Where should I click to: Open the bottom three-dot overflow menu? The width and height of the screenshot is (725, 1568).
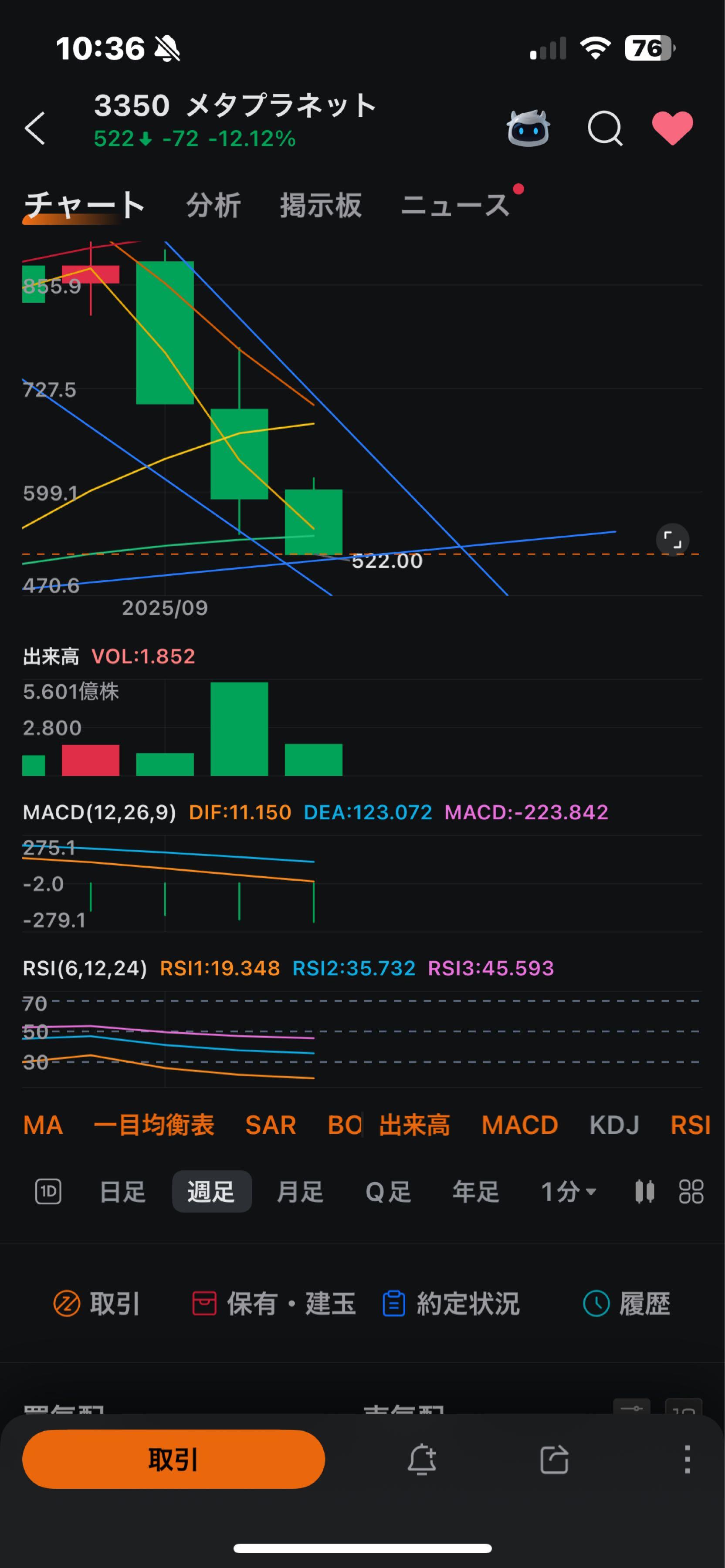pos(687,1459)
